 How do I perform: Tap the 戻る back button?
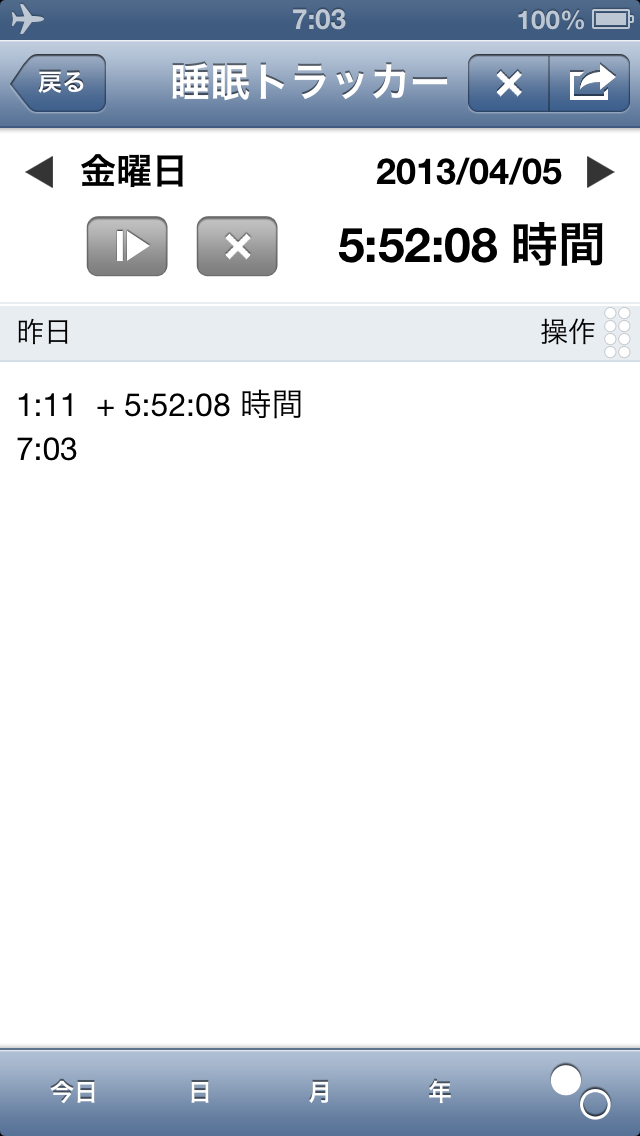[x=59, y=84]
